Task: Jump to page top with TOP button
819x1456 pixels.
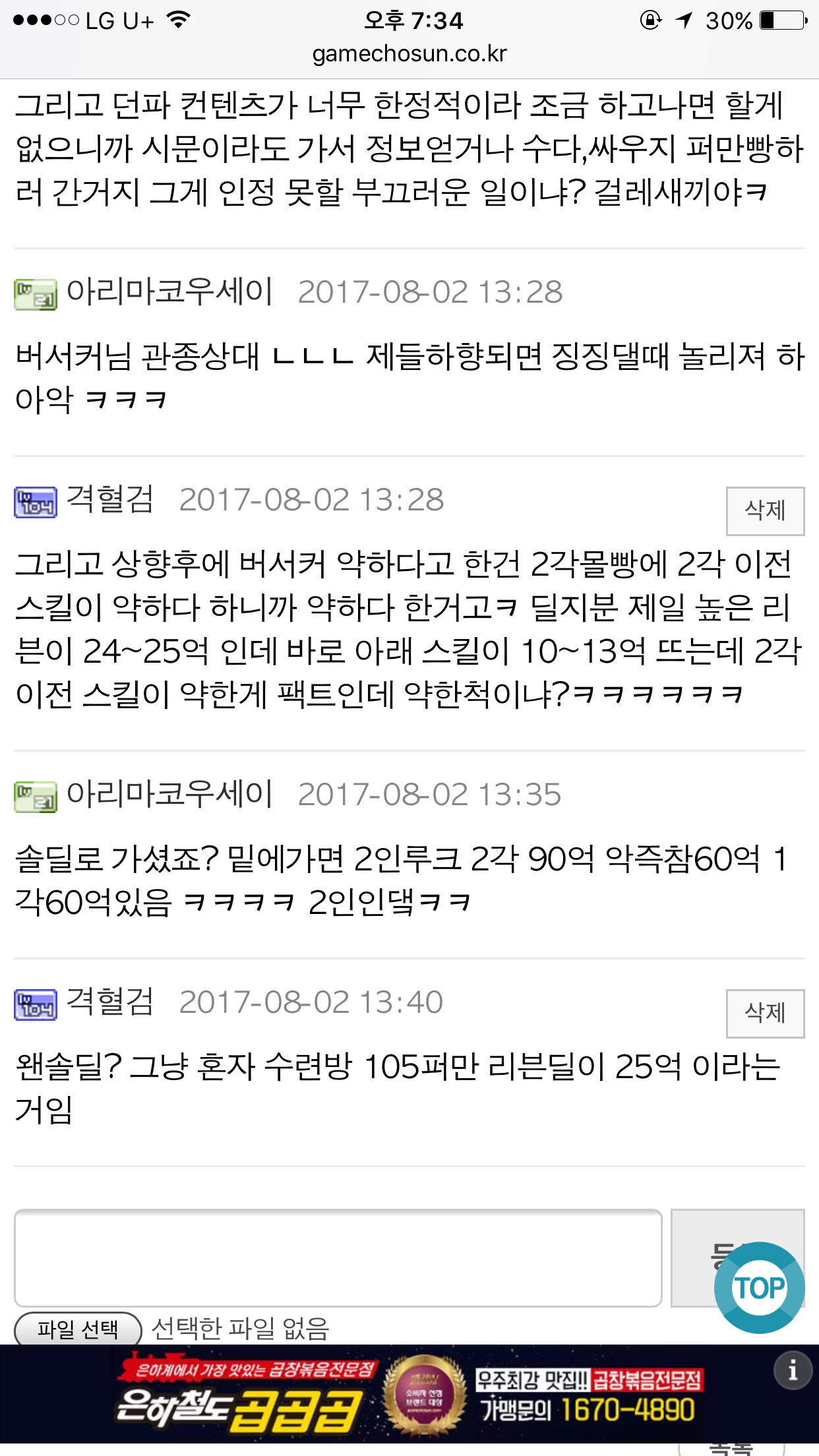Action: tap(759, 1287)
